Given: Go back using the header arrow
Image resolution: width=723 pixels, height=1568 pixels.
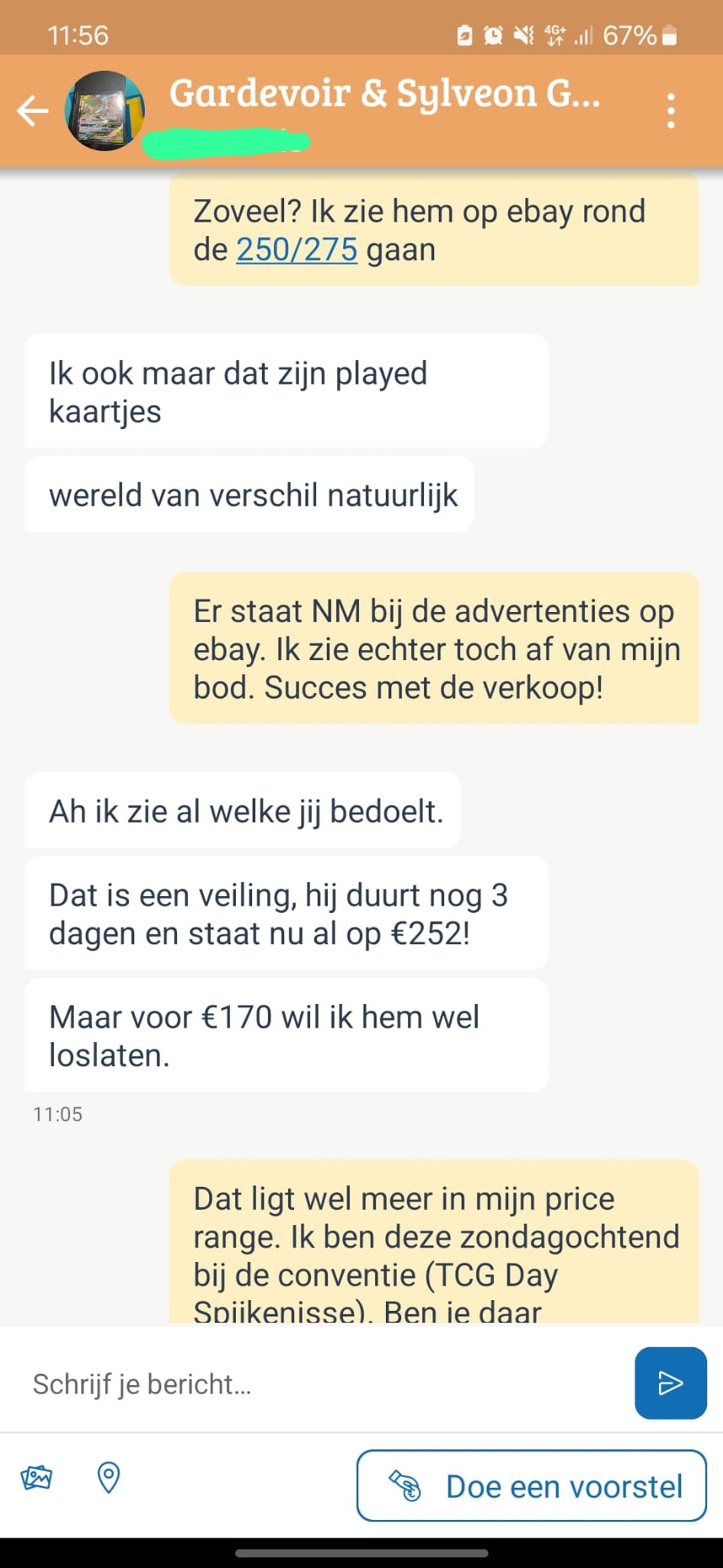Looking at the screenshot, I should tap(33, 111).
